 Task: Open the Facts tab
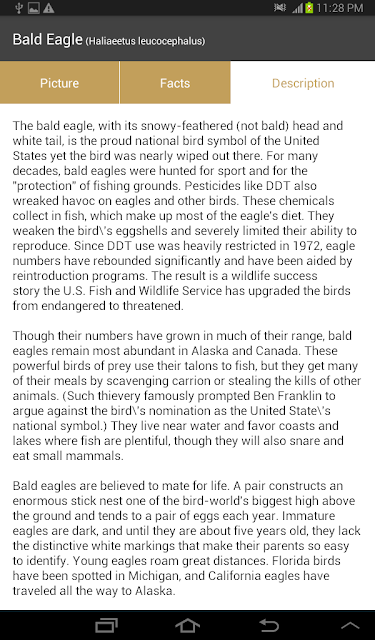pyautogui.click(x=175, y=82)
